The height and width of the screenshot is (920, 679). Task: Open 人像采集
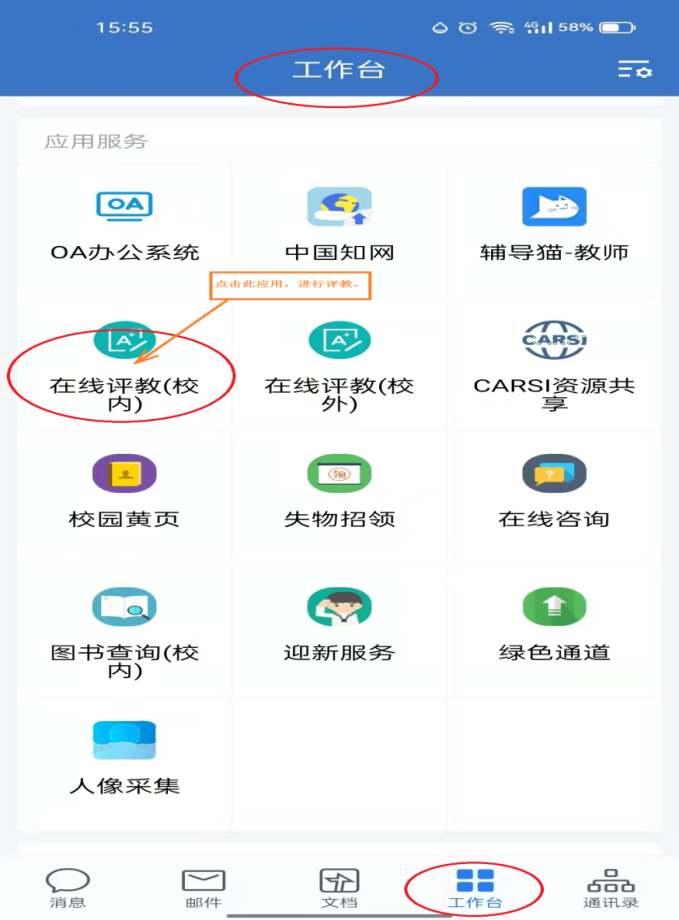coord(125,757)
